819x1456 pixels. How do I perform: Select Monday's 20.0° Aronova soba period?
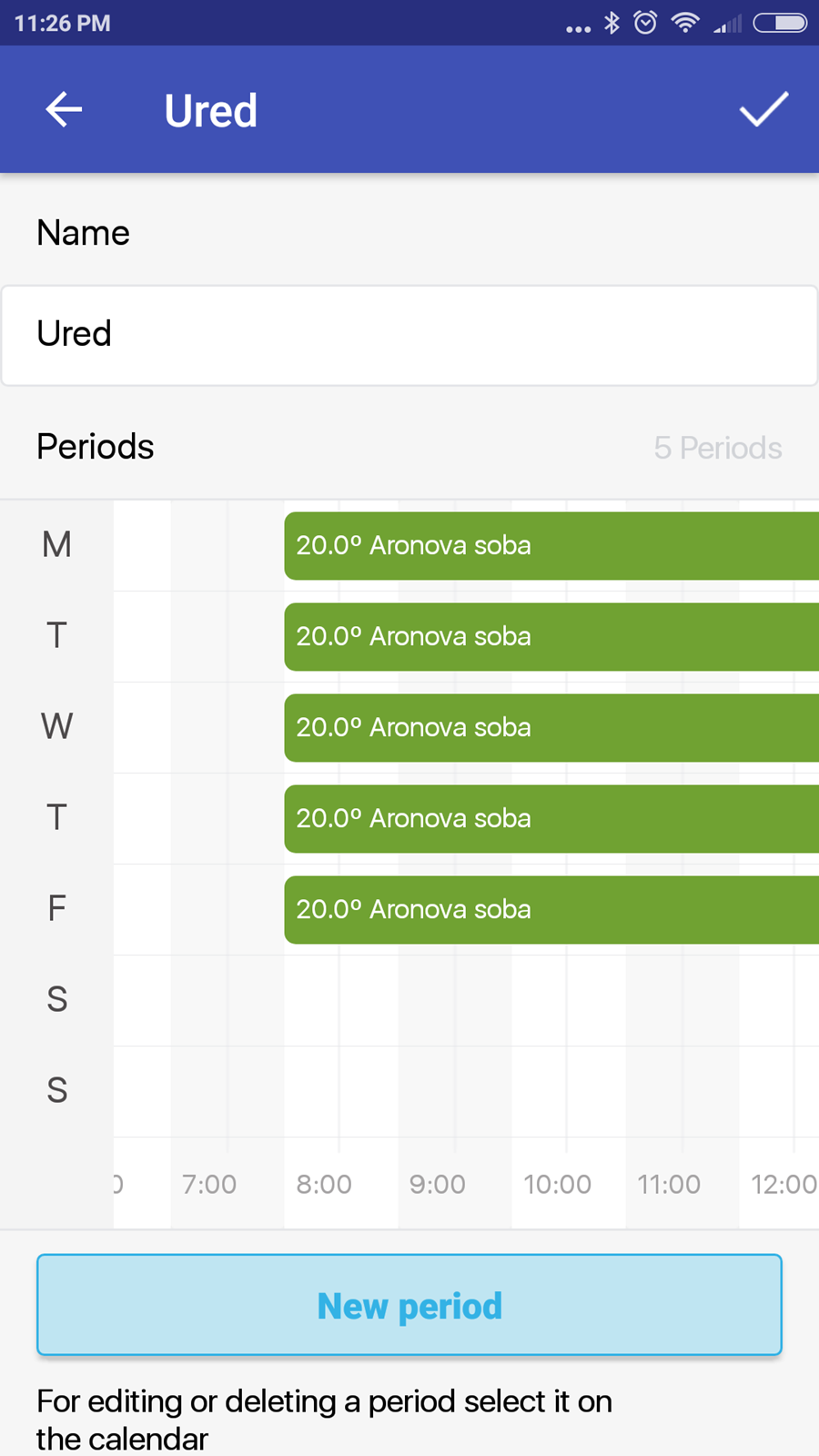pos(551,546)
